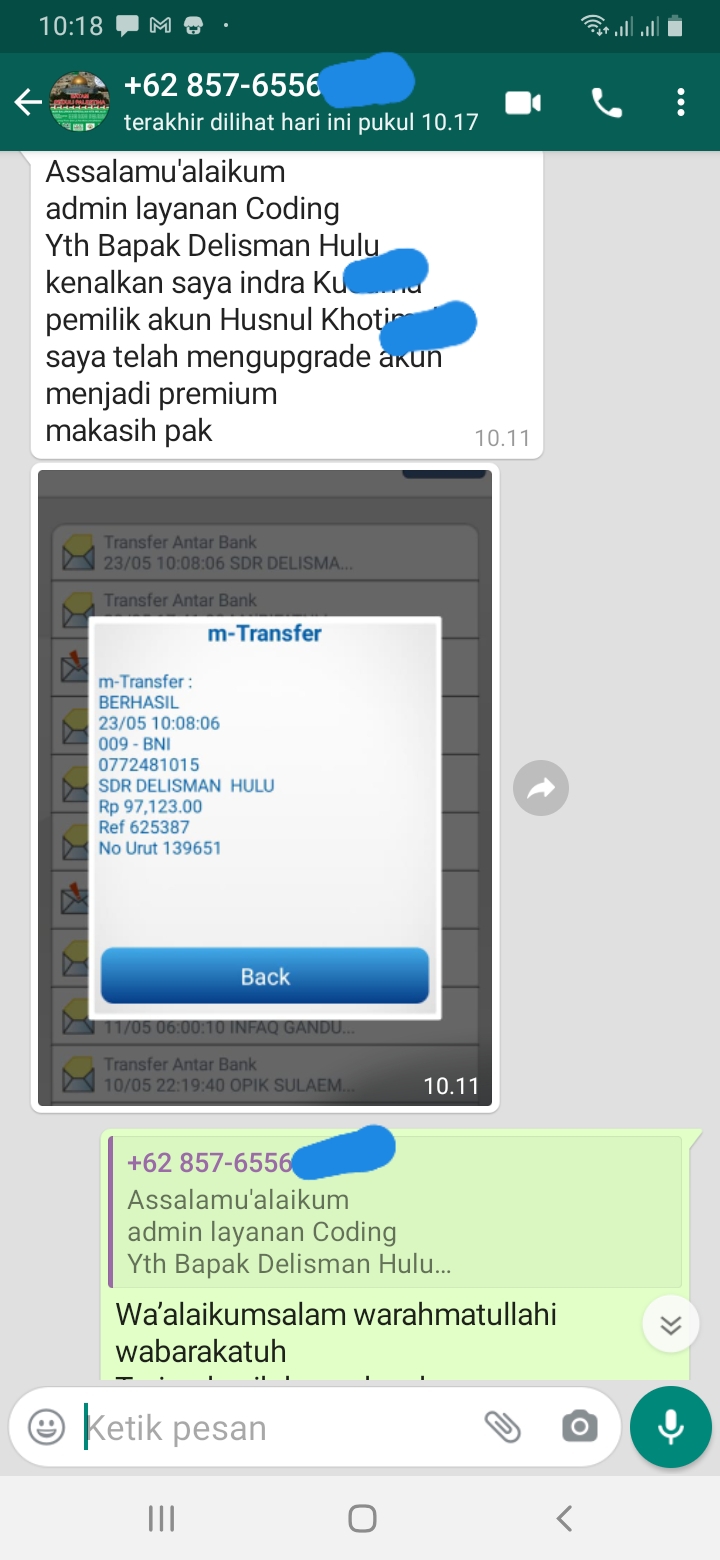Forward the m-Transfer image
This screenshot has height=1560, width=720.
[x=541, y=789]
